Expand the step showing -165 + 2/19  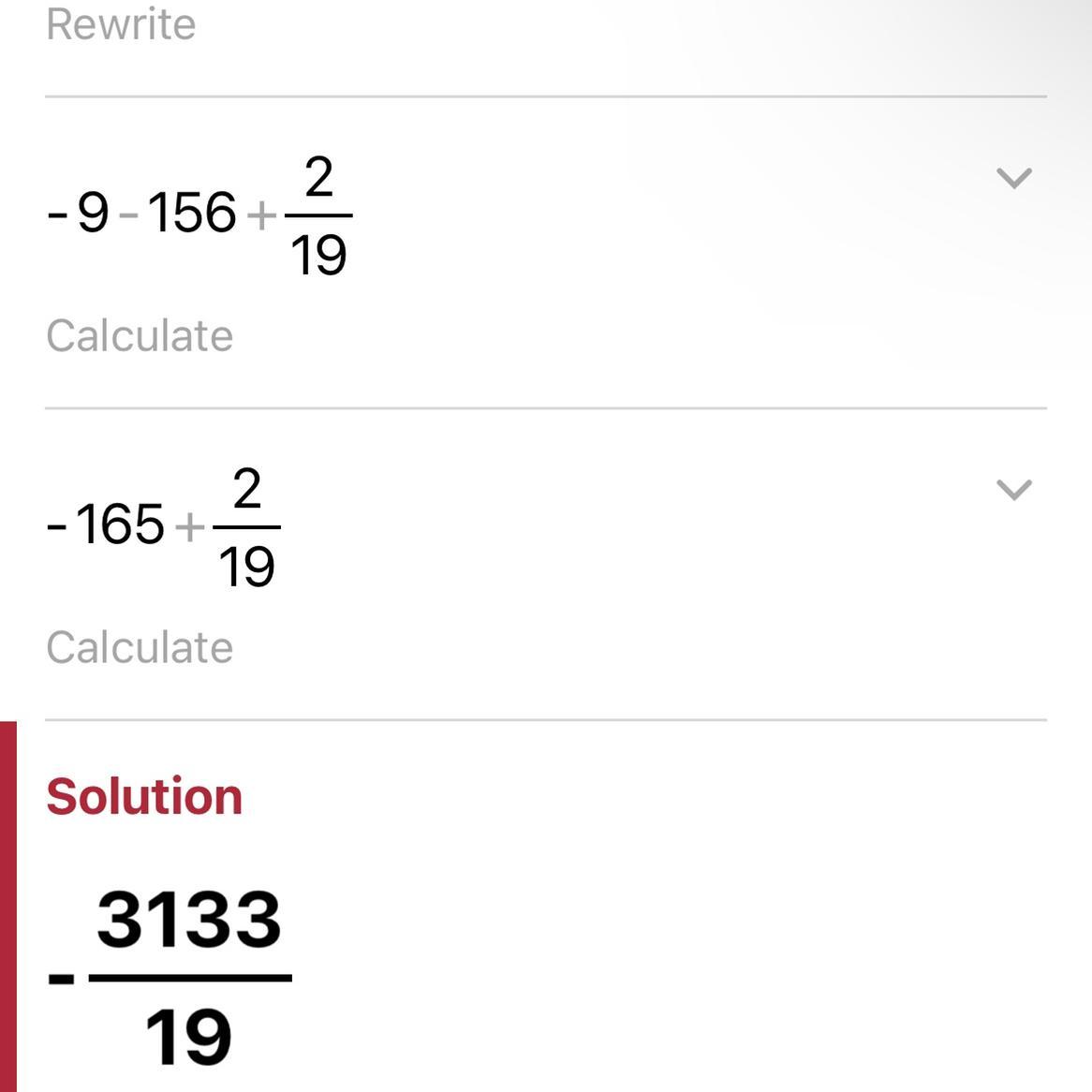1013,490
